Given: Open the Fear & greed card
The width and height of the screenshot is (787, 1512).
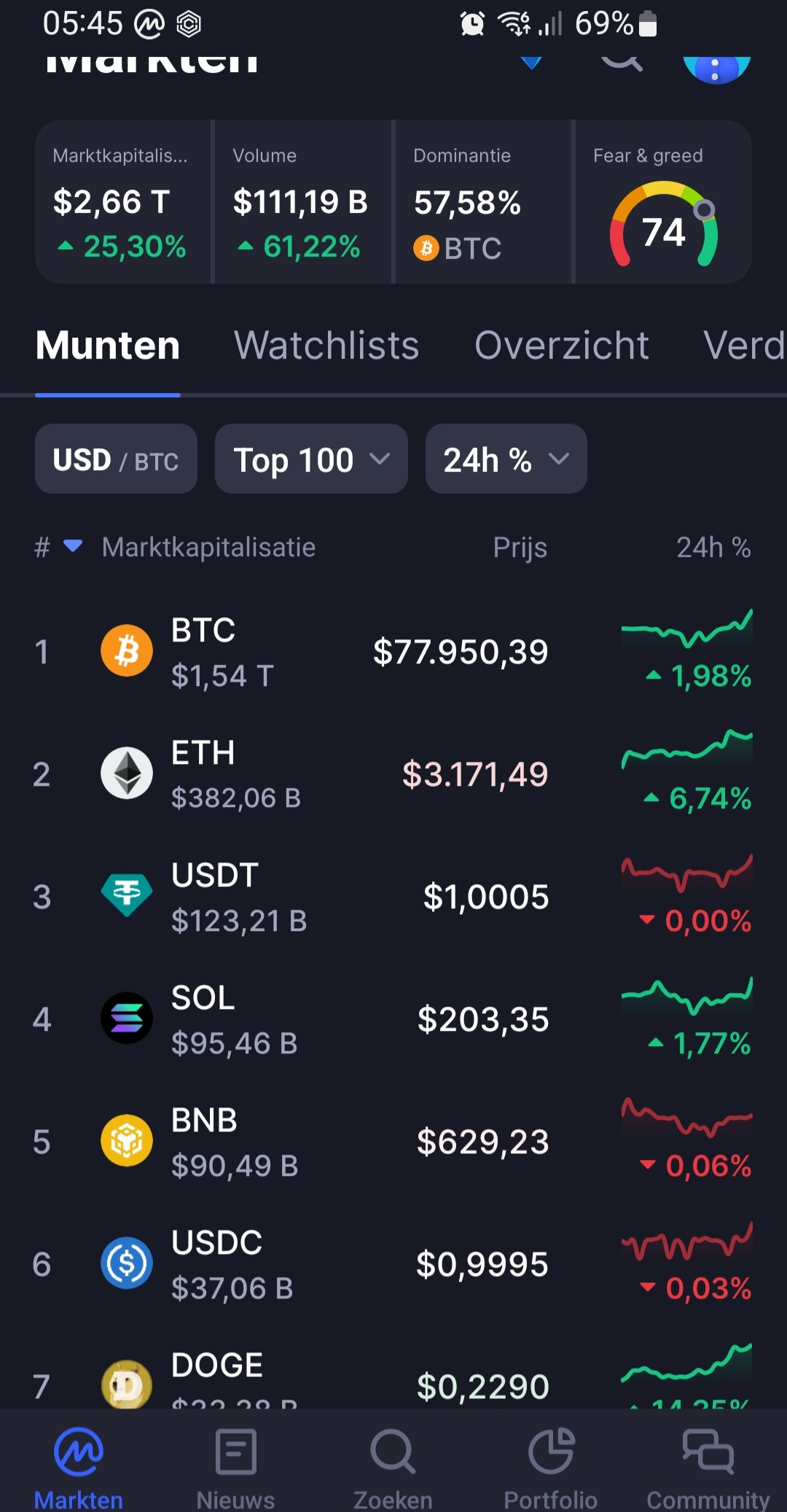Looking at the screenshot, I should coord(664,202).
